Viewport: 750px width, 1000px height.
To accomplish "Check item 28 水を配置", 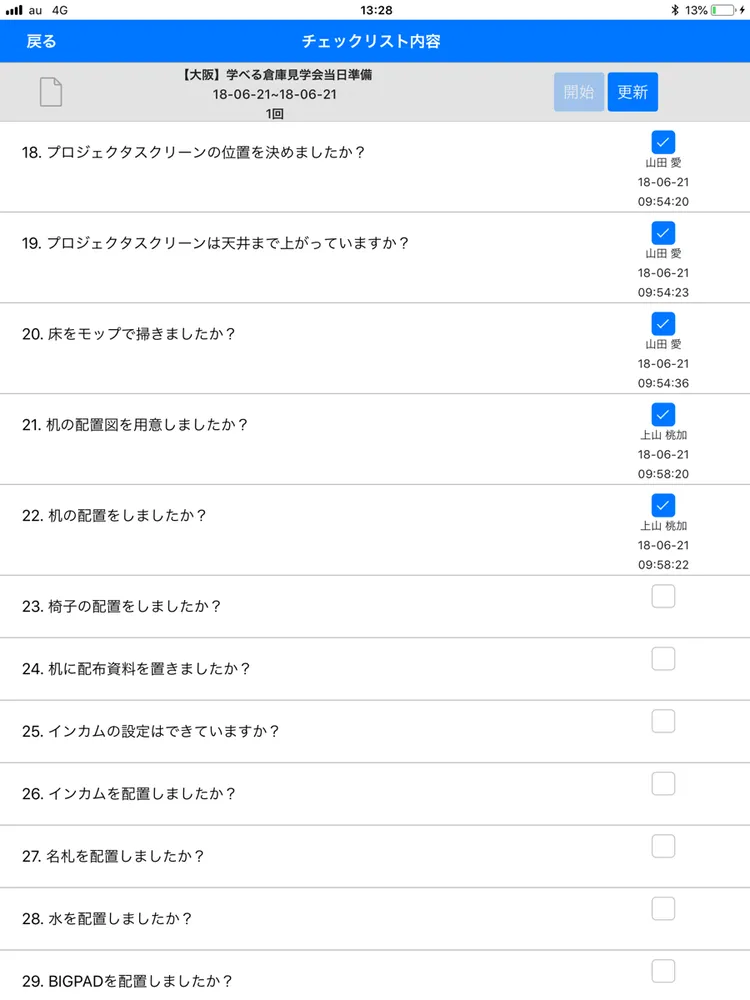I will click(663, 908).
